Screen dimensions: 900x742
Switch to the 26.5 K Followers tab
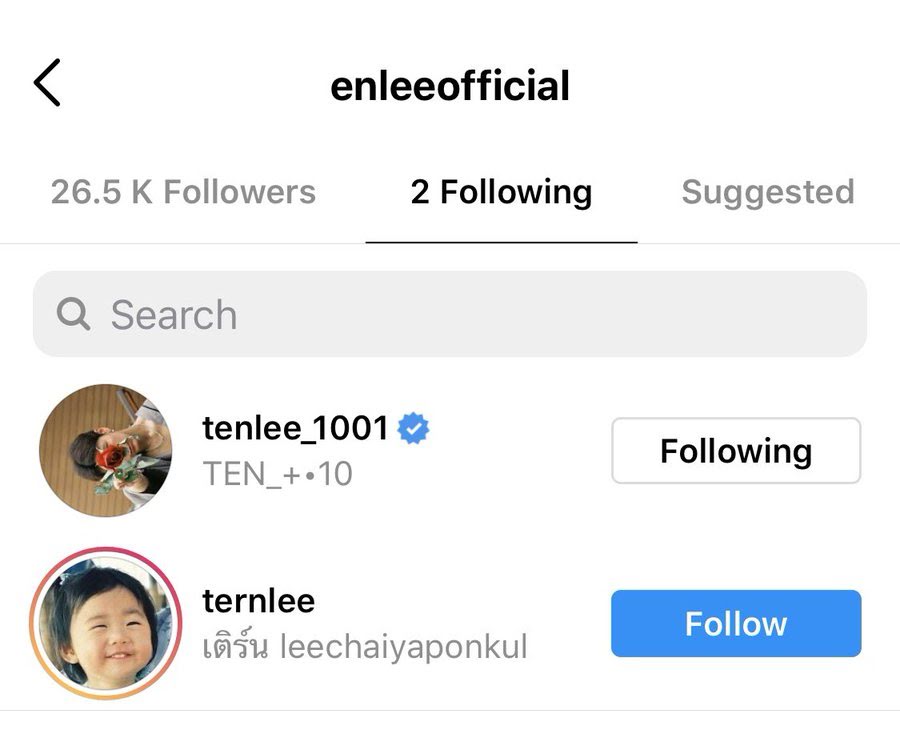pyautogui.click(x=183, y=192)
